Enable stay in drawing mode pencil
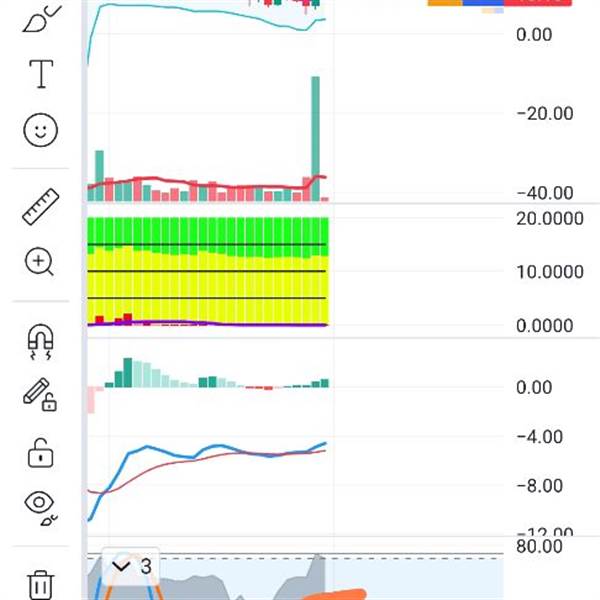 coord(40,394)
